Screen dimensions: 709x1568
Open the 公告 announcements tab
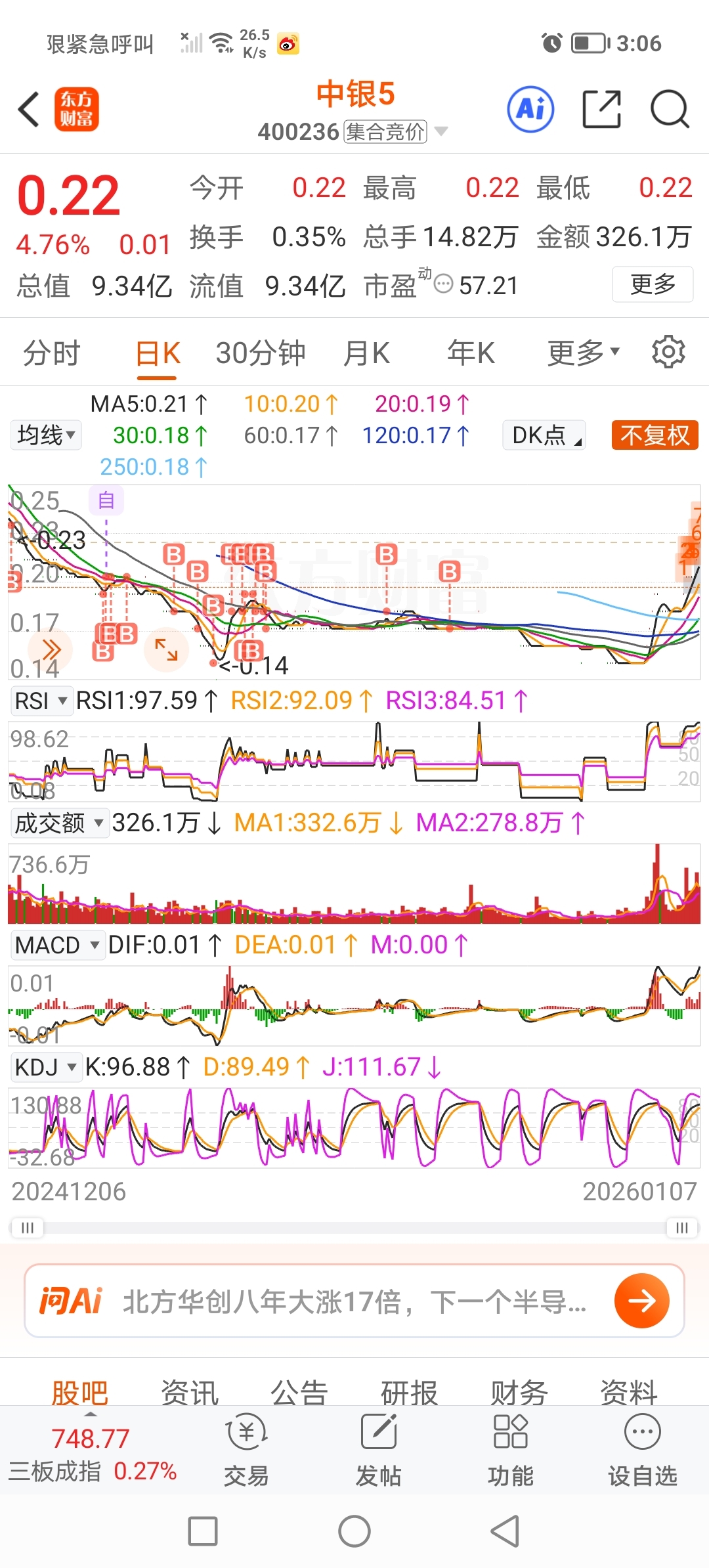click(x=299, y=1392)
